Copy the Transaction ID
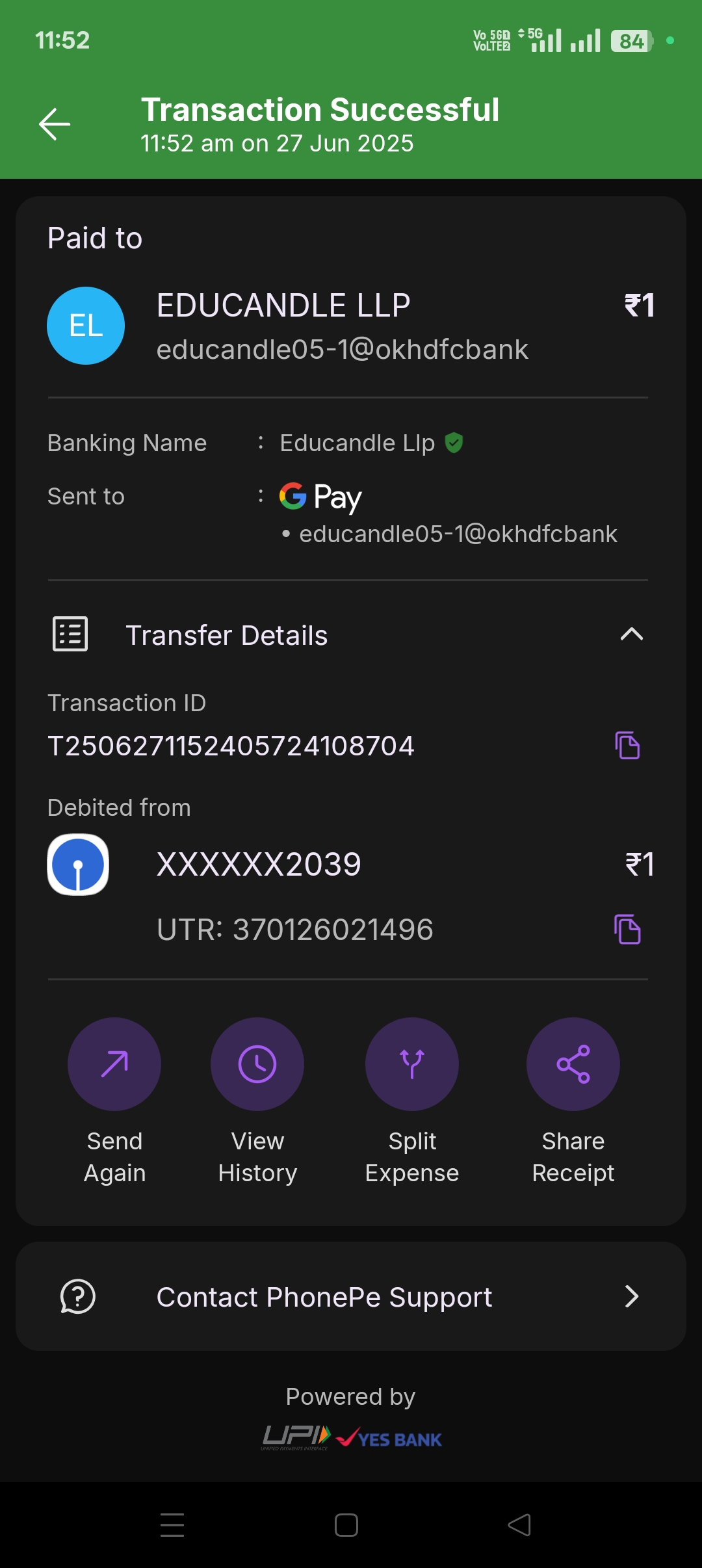Image resolution: width=702 pixels, height=1568 pixels. pos(627,745)
